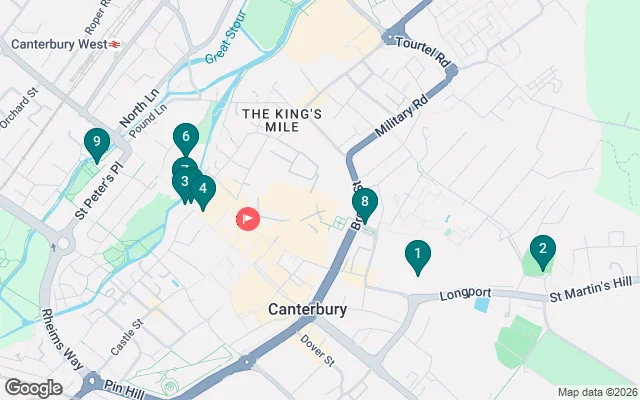Select map marker number 1
The height and width of the screenshot is (400, 640).
point(418,255)
